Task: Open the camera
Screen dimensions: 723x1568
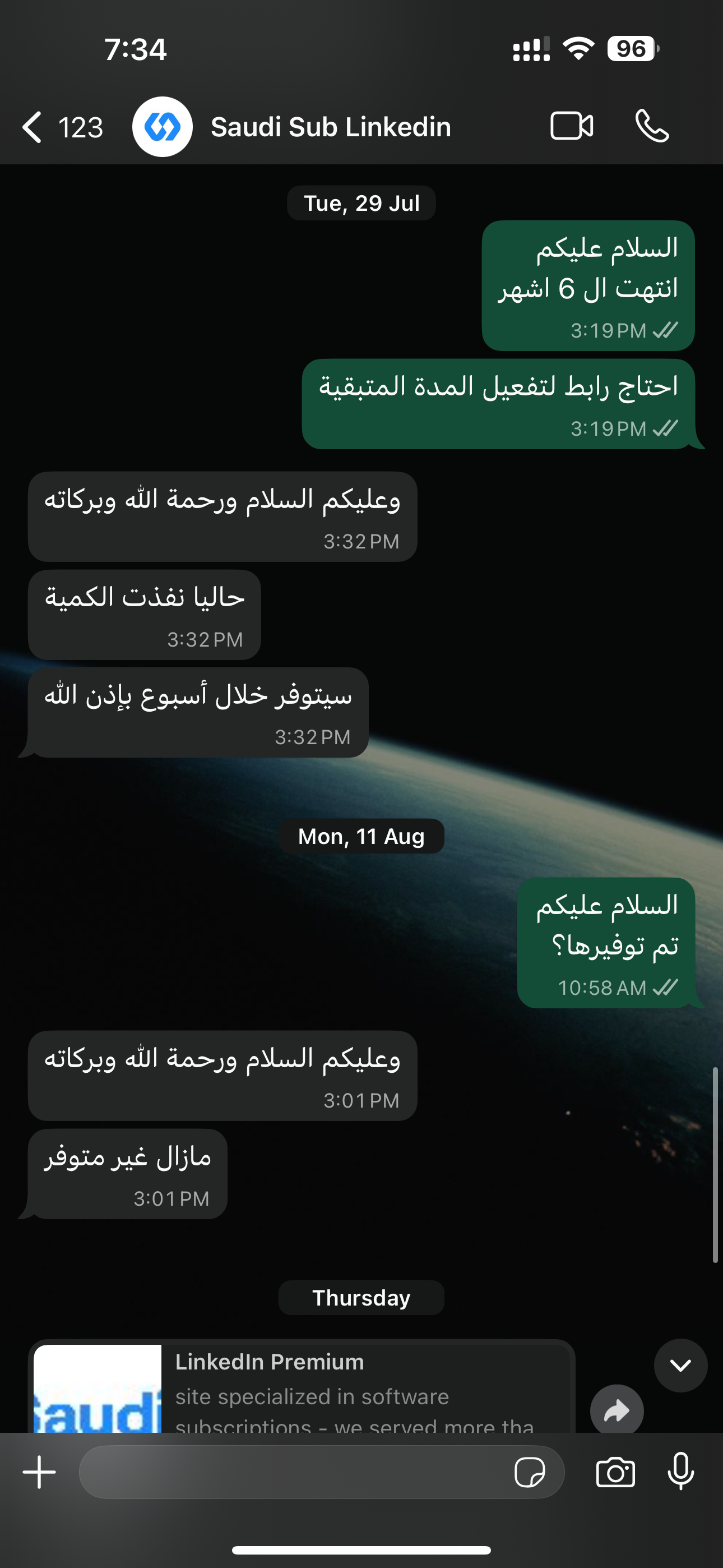Action: 615,1473
